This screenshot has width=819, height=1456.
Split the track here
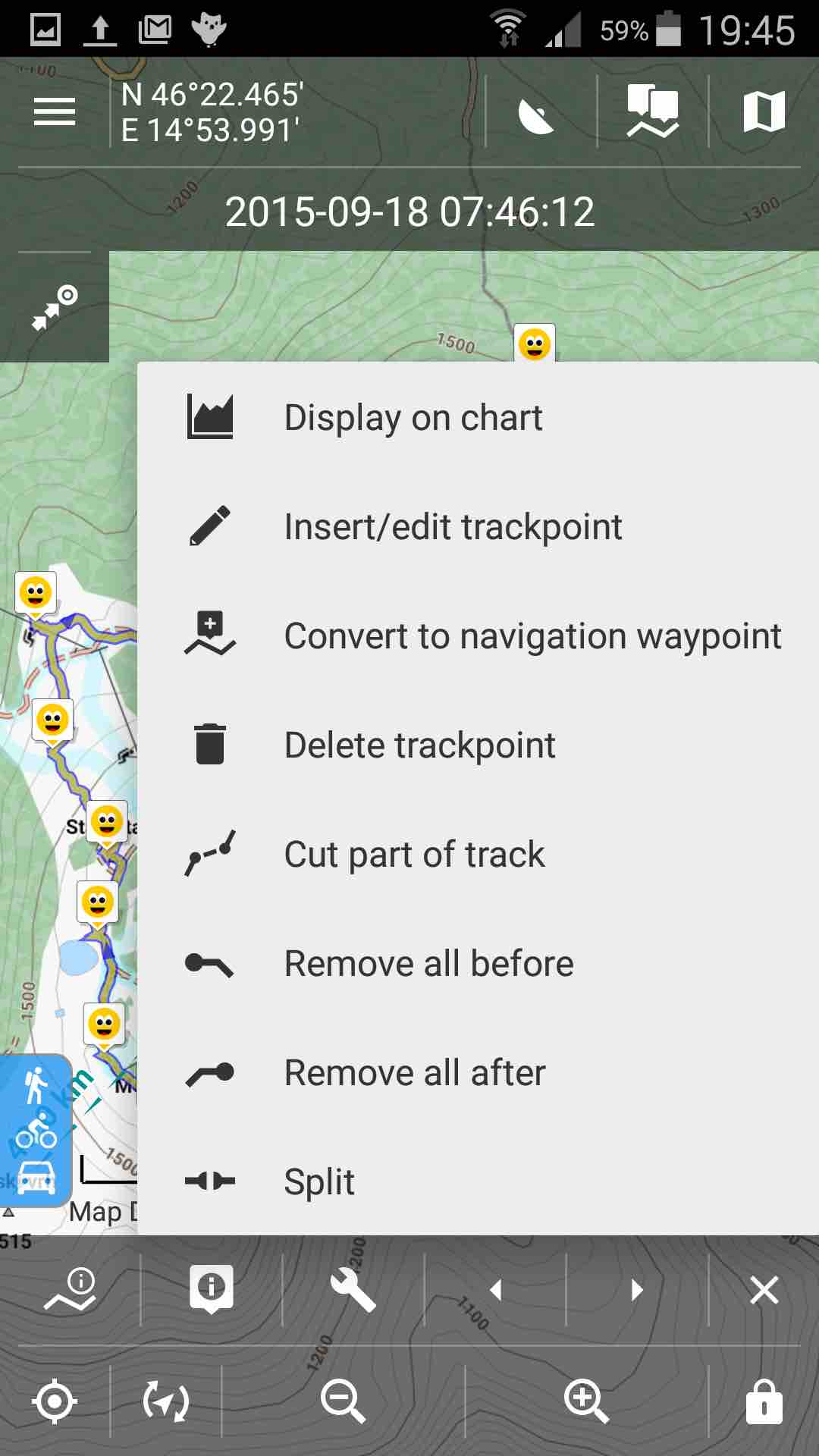478,1181
